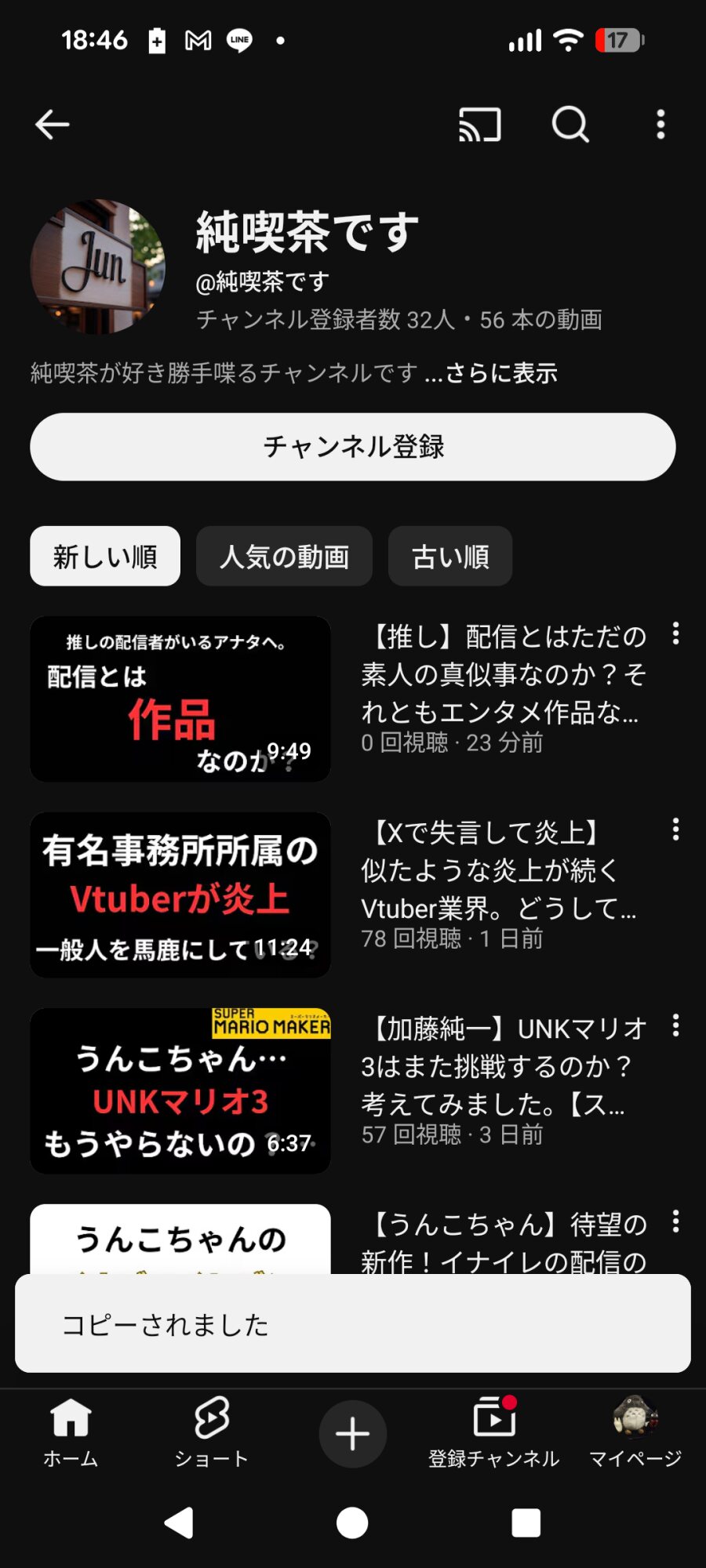Expand description with さらに表示

click(x=501, y=373)
